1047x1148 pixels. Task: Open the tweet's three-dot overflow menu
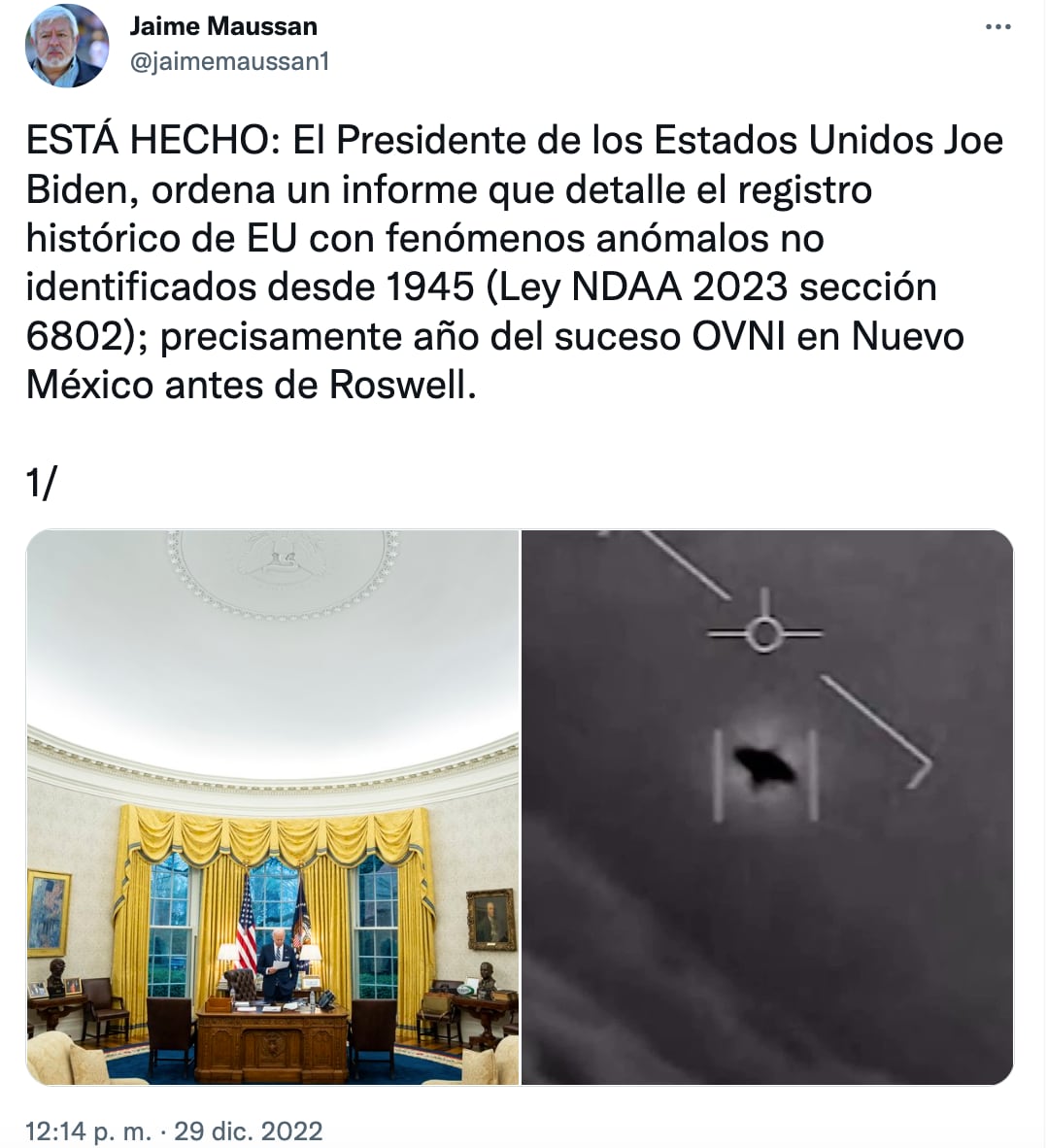[997, 27]
